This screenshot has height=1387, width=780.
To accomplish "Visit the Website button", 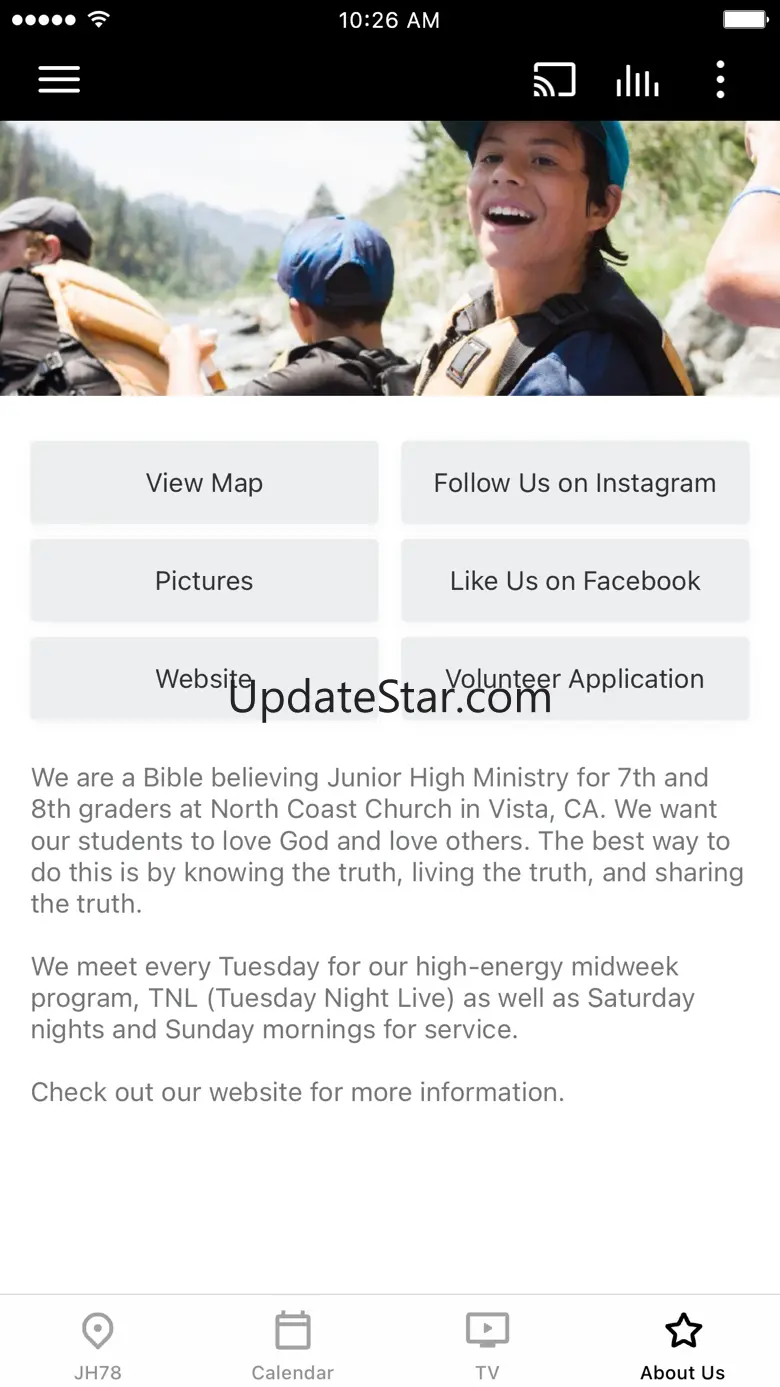I will click(x=204, y=679).
